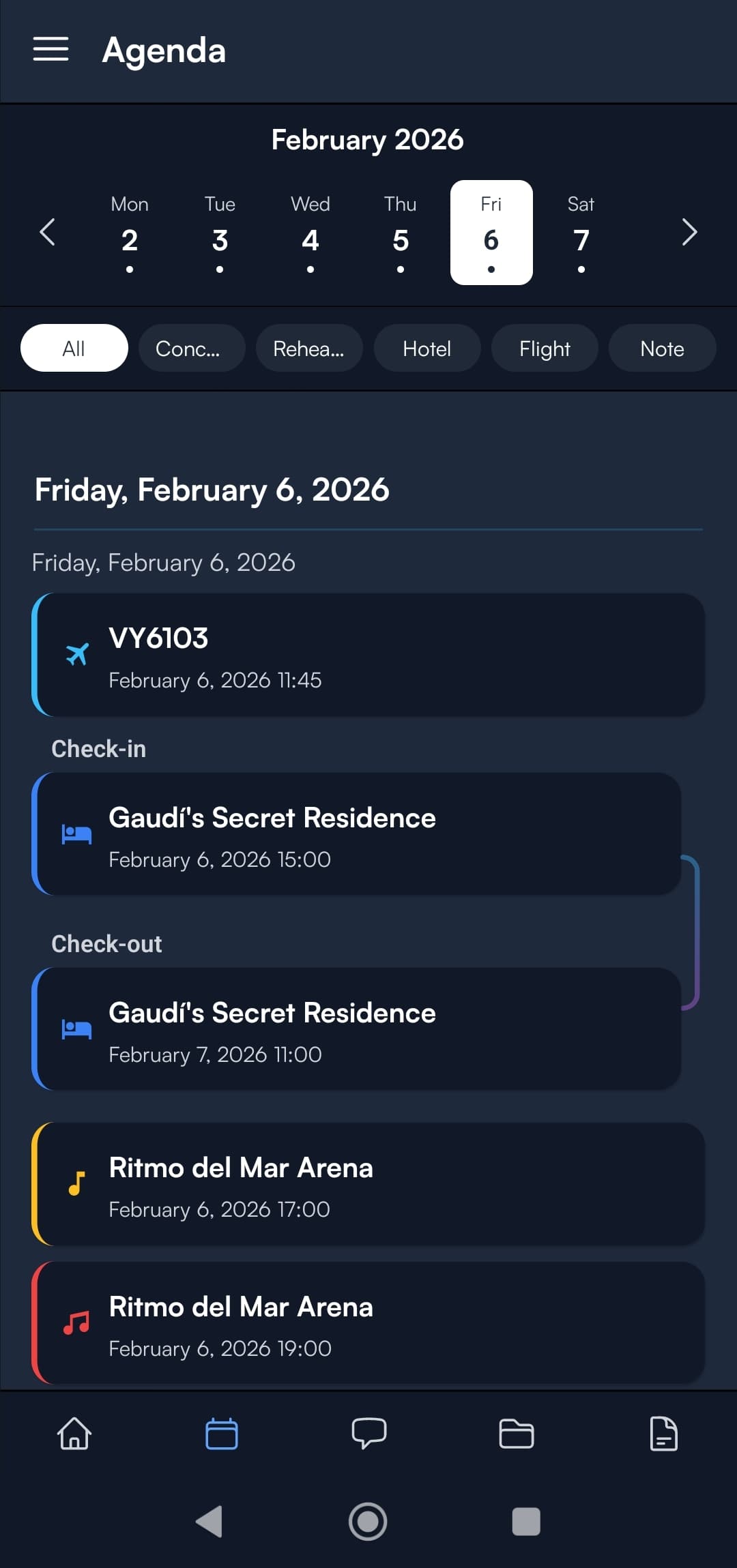
Task: Click the red music note on the 19:00 event
Action: tap(76, 1324)
